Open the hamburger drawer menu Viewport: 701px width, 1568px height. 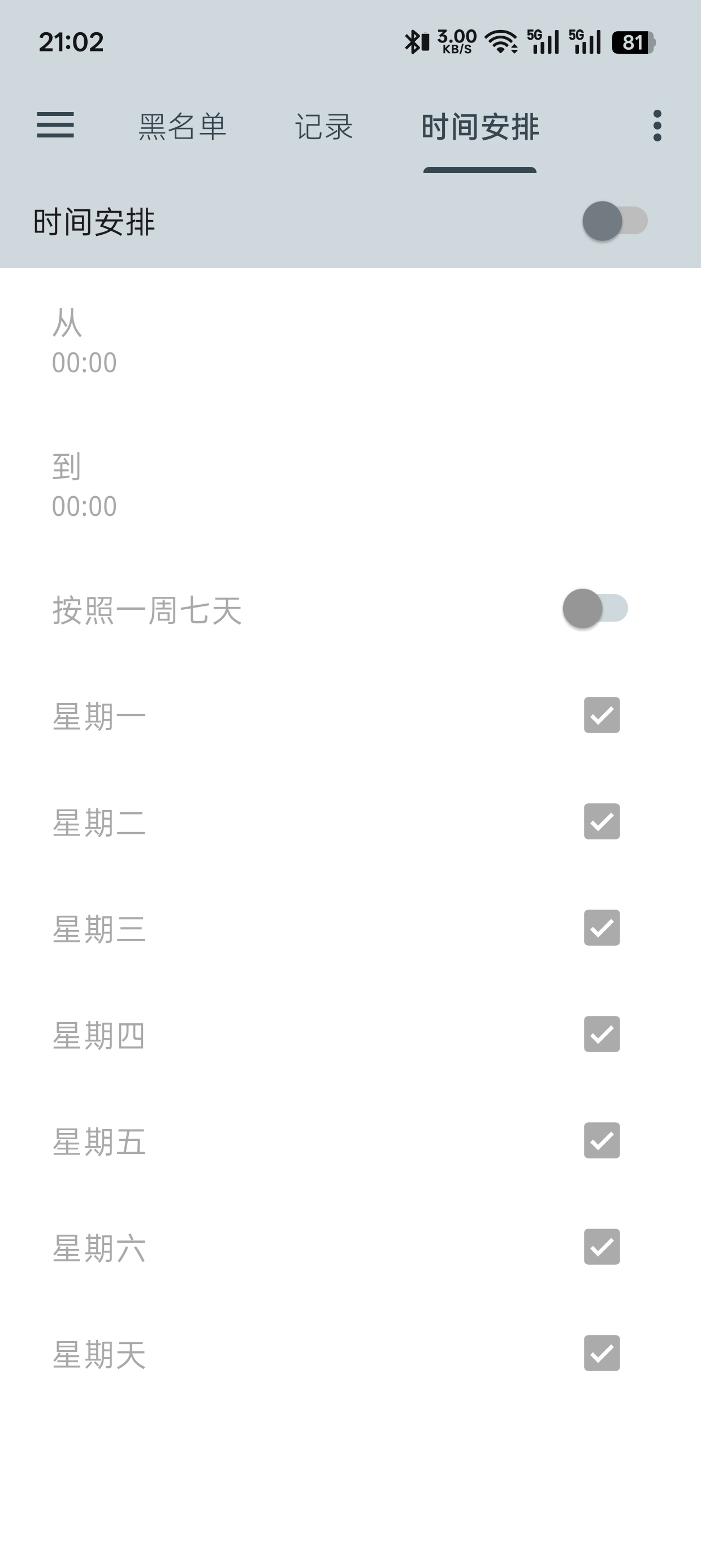click(x=55, y=126)
